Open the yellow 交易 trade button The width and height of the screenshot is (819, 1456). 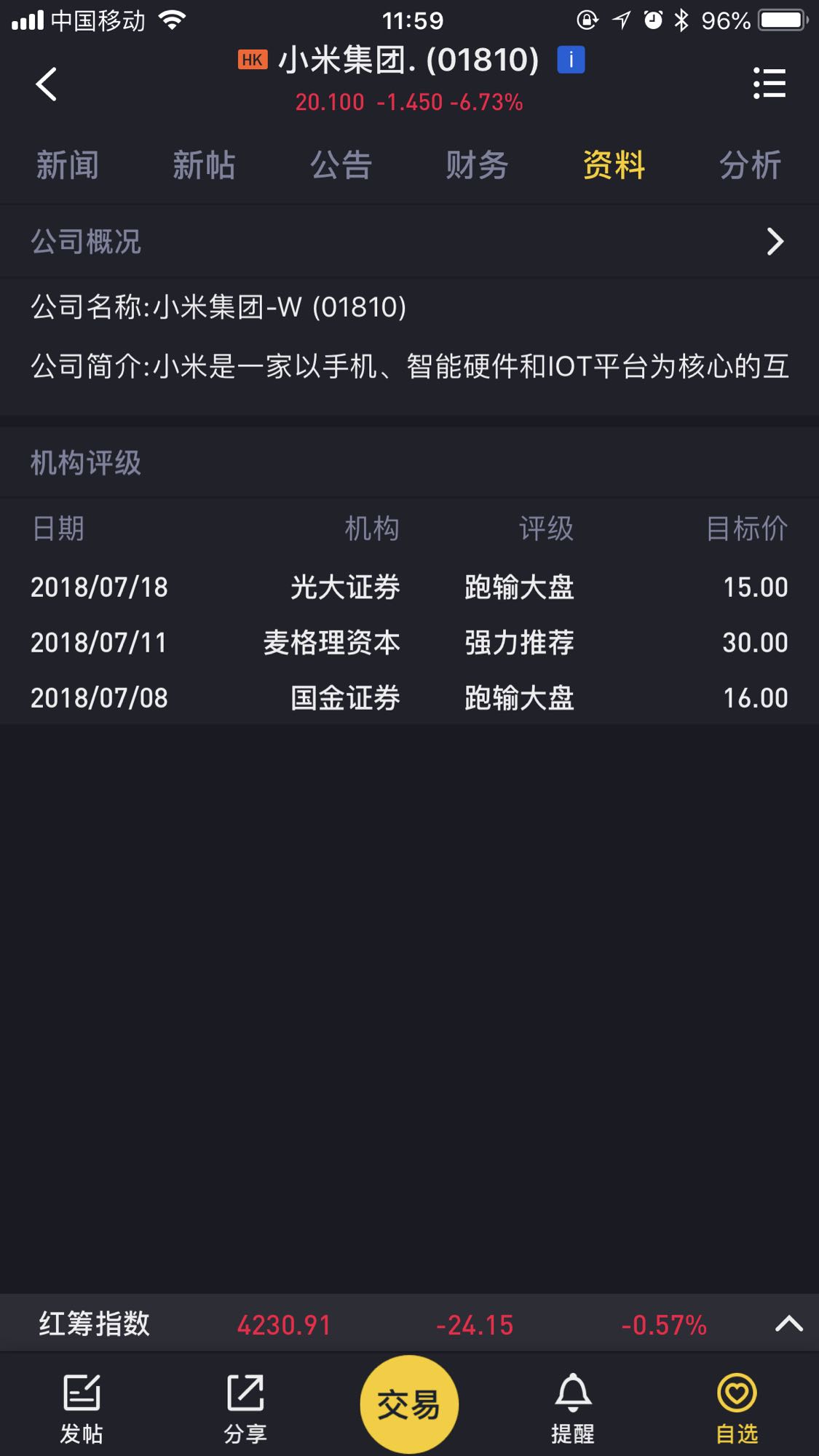pyautogui.click(x=409, y=1404)
